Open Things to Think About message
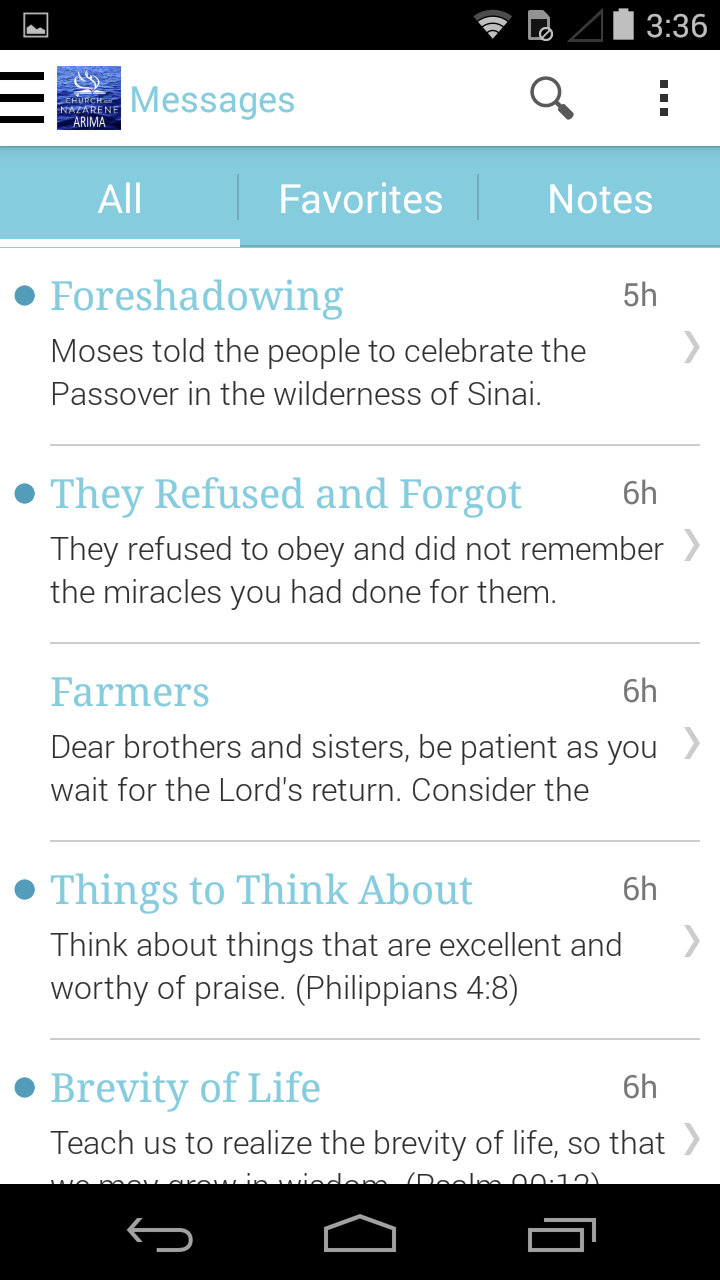Image resolution: width=720 pixels, height=1280 pixels. pos(360,939)
